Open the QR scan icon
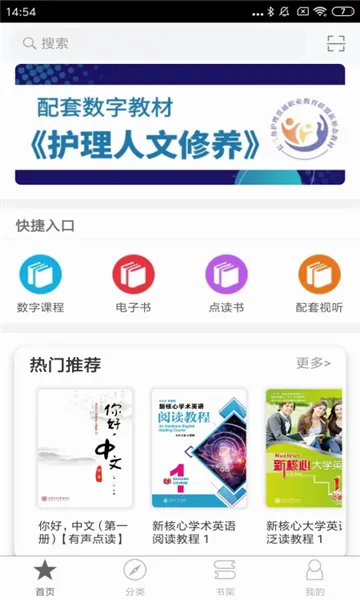 click(336, 43)
